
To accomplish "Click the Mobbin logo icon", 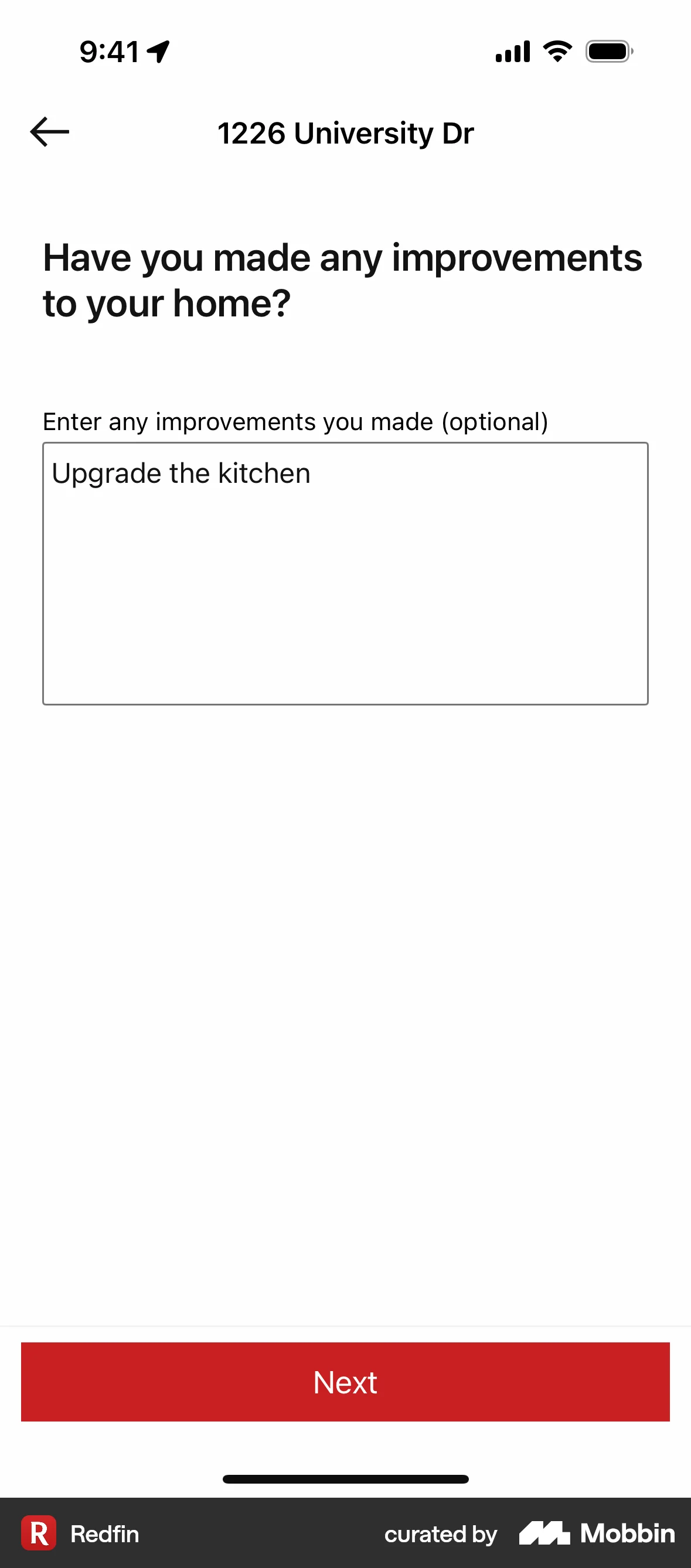I will tap(545, 1534).
